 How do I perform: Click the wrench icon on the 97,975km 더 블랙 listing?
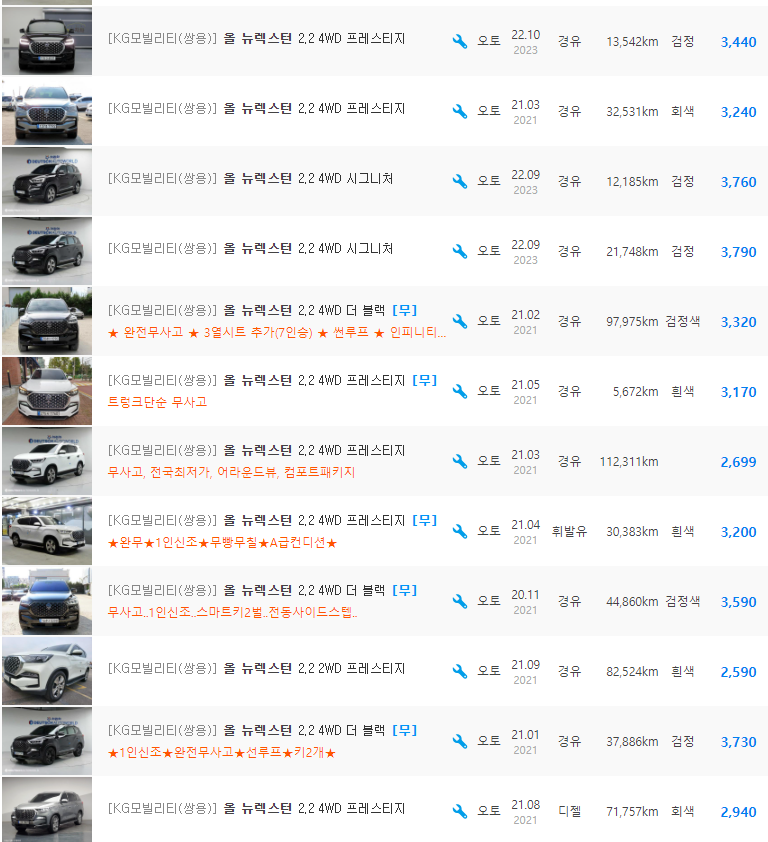coord(460,320)
